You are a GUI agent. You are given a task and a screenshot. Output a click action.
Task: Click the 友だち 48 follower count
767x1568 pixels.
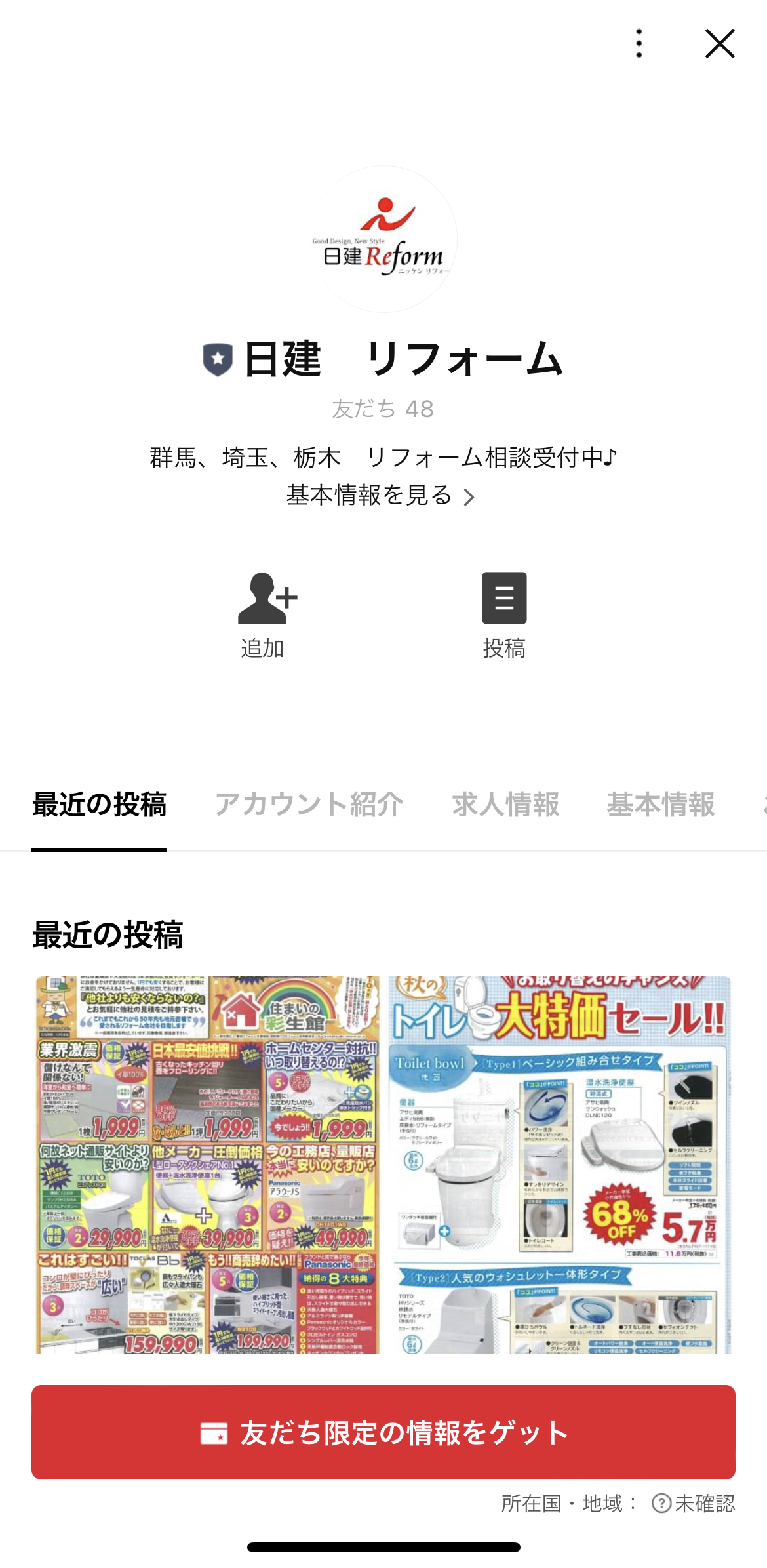(x=383, y=409)
